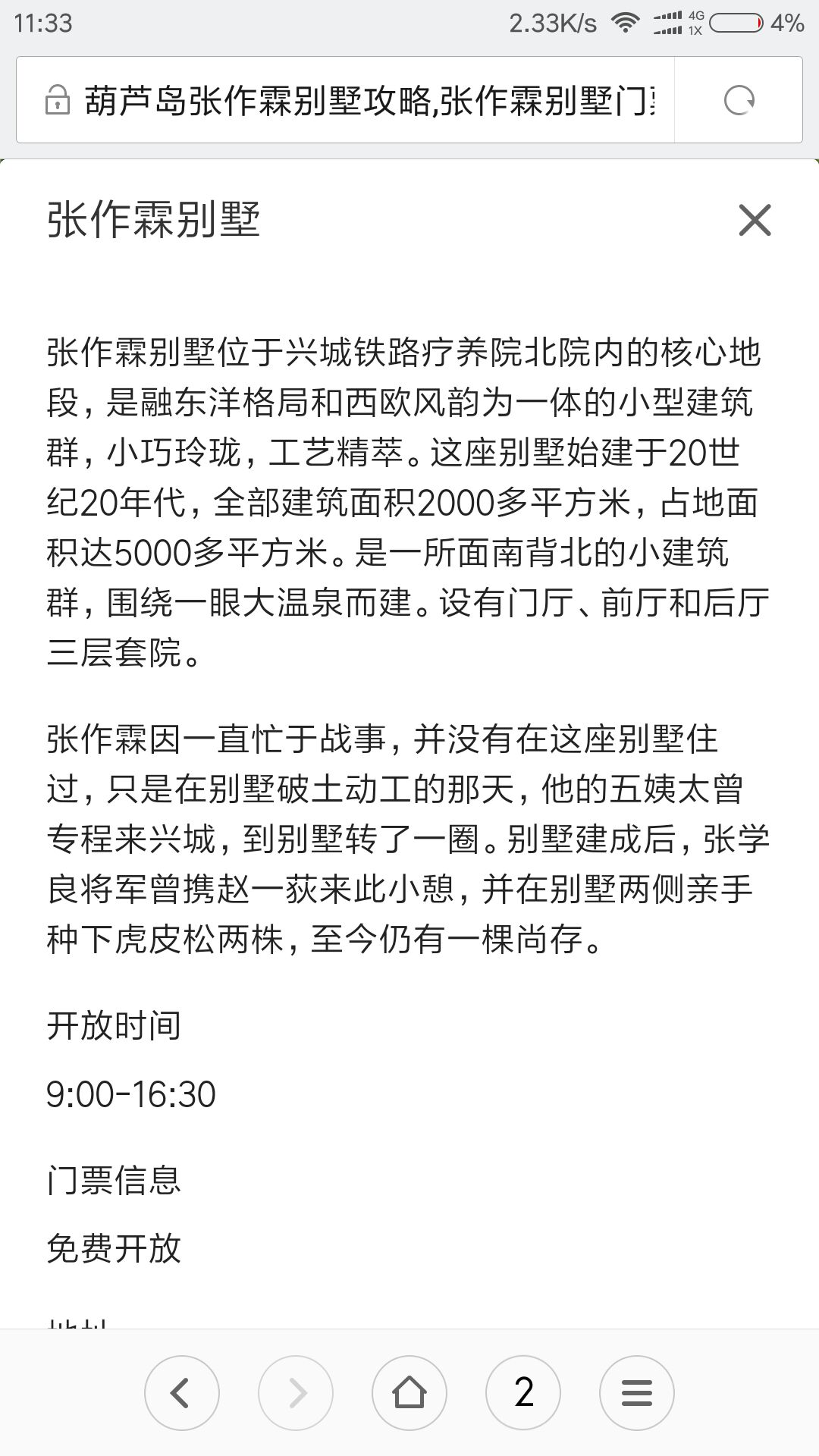Viewport: 819px width, 1456px height.
Task: Close the 张作霖别墅 details panel
Action: (x=755, y=220)
